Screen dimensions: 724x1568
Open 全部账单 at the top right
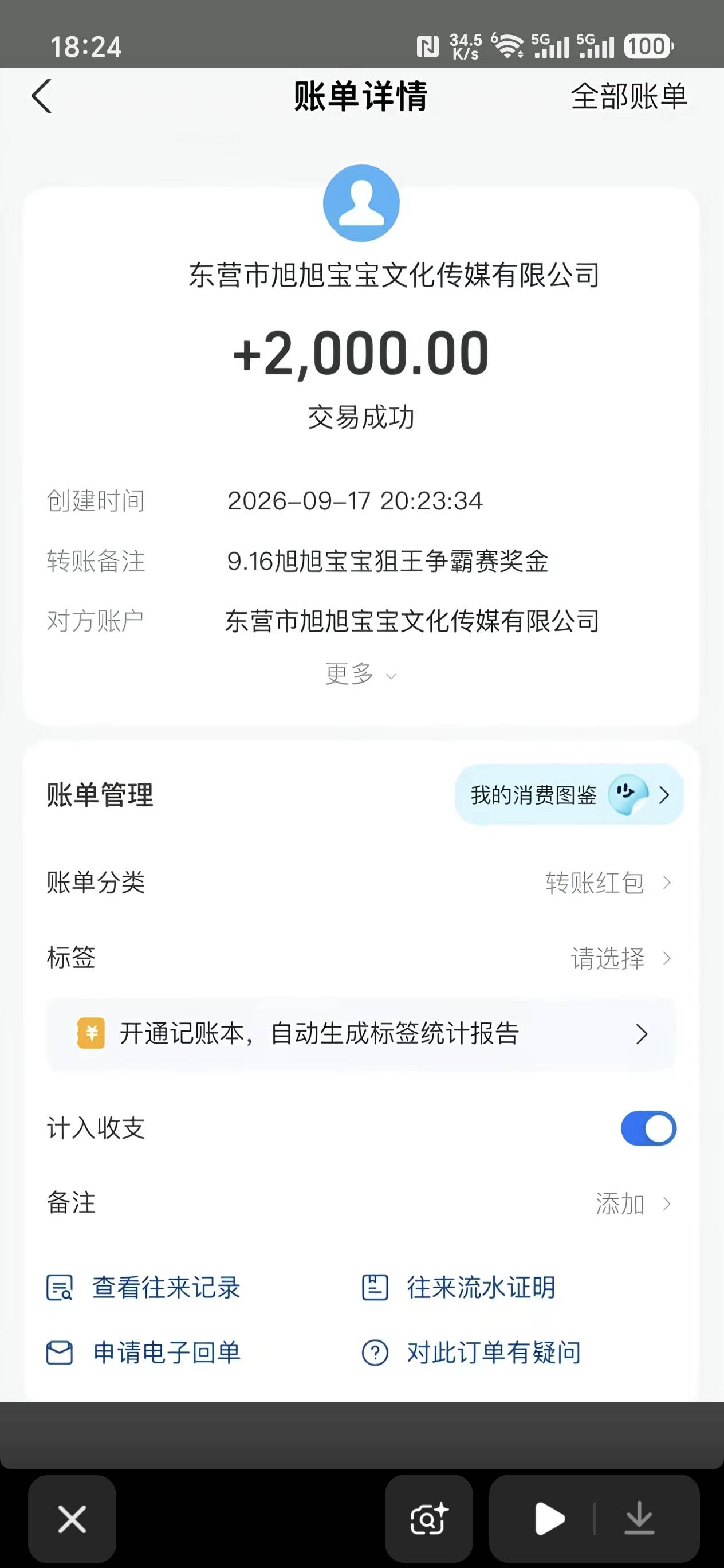click(628, 96)
